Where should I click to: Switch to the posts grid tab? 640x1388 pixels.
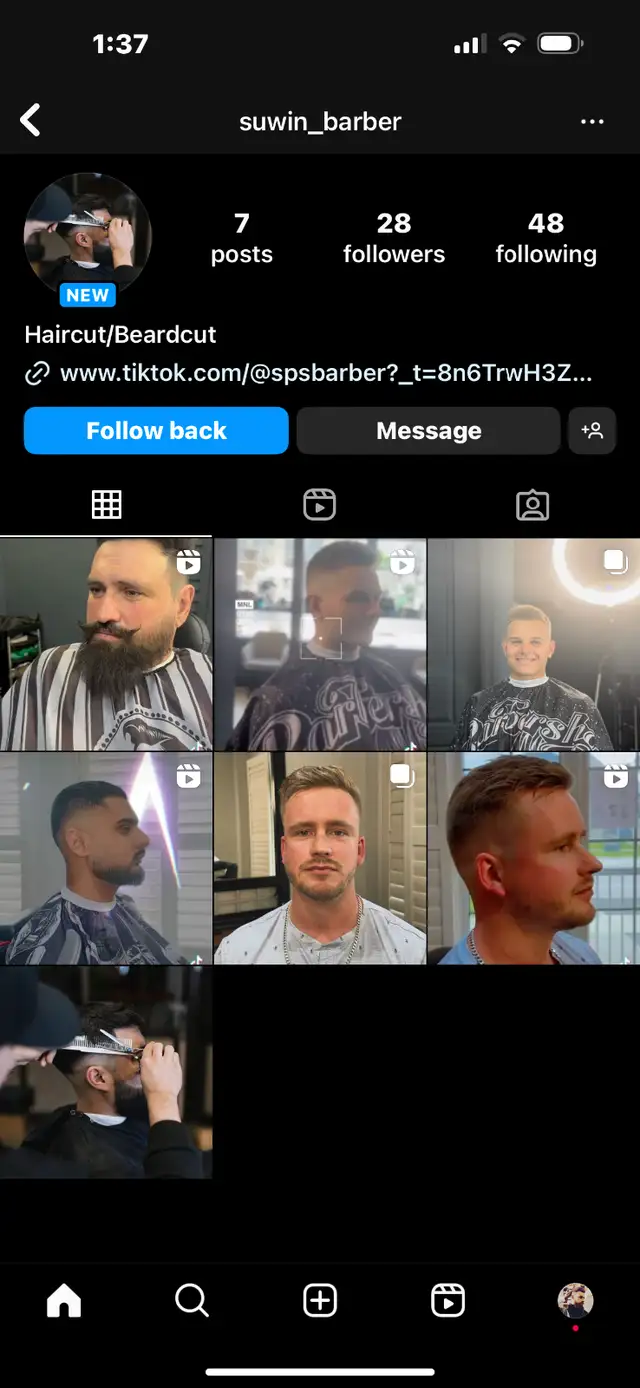[x=106, y=505]
